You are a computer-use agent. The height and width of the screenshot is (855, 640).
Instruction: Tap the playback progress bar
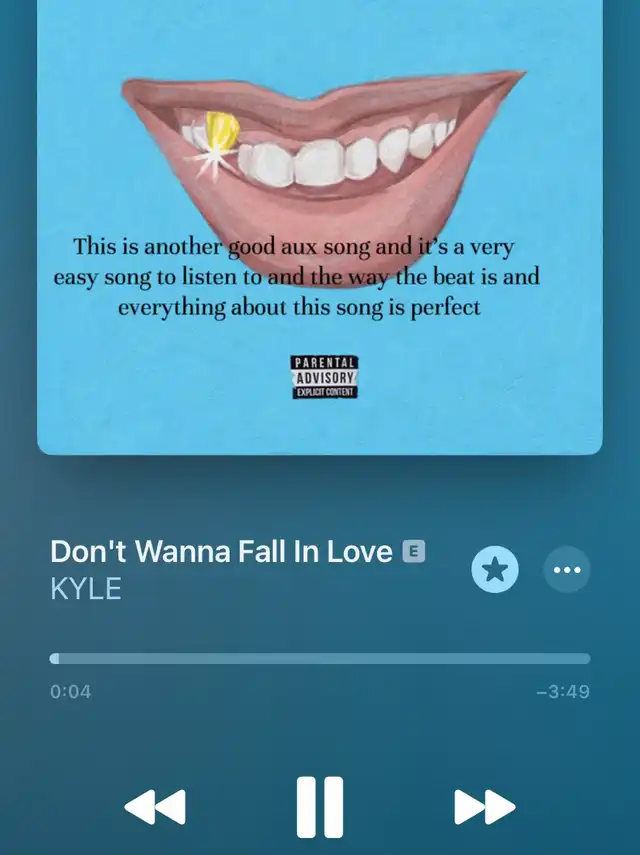point(320,659)
